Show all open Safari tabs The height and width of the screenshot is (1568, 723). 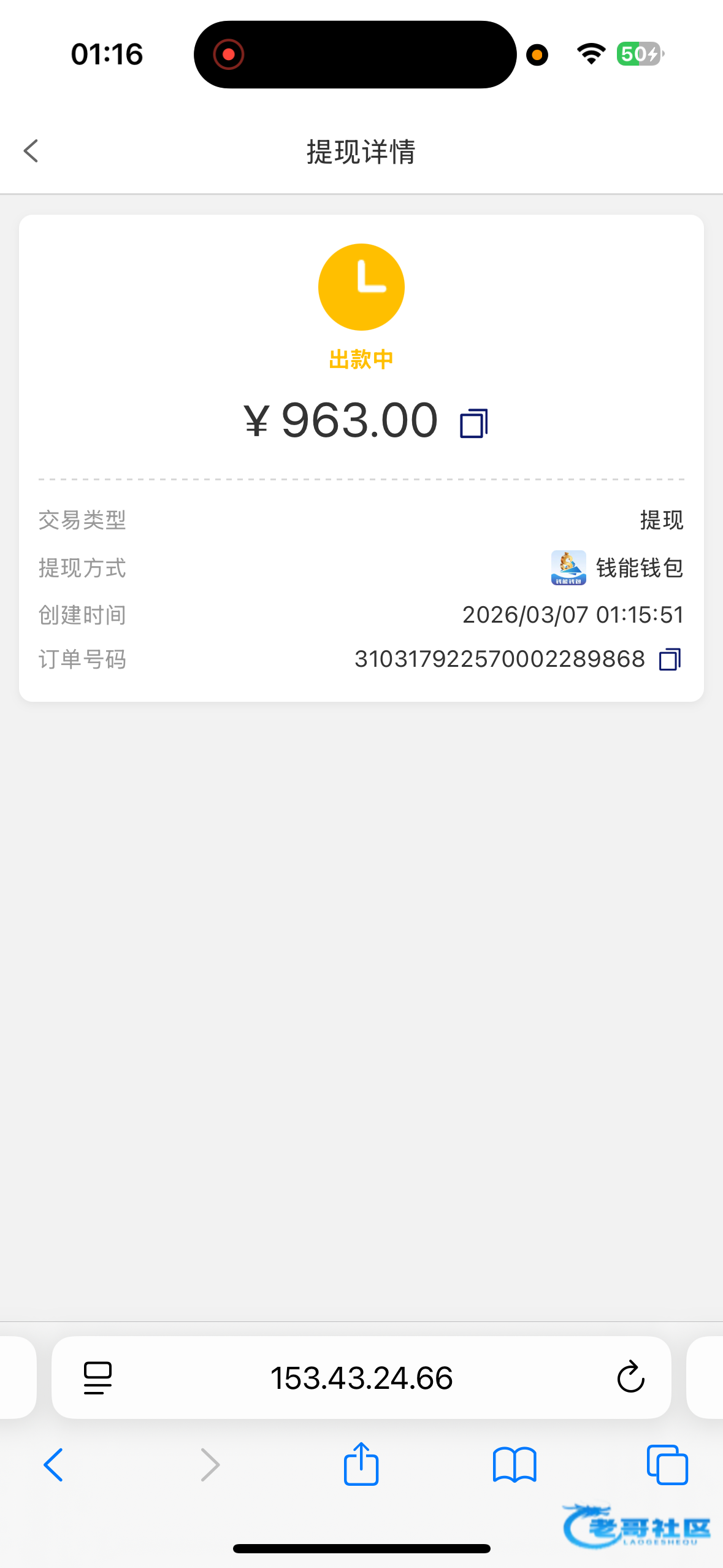(667, 1465)
